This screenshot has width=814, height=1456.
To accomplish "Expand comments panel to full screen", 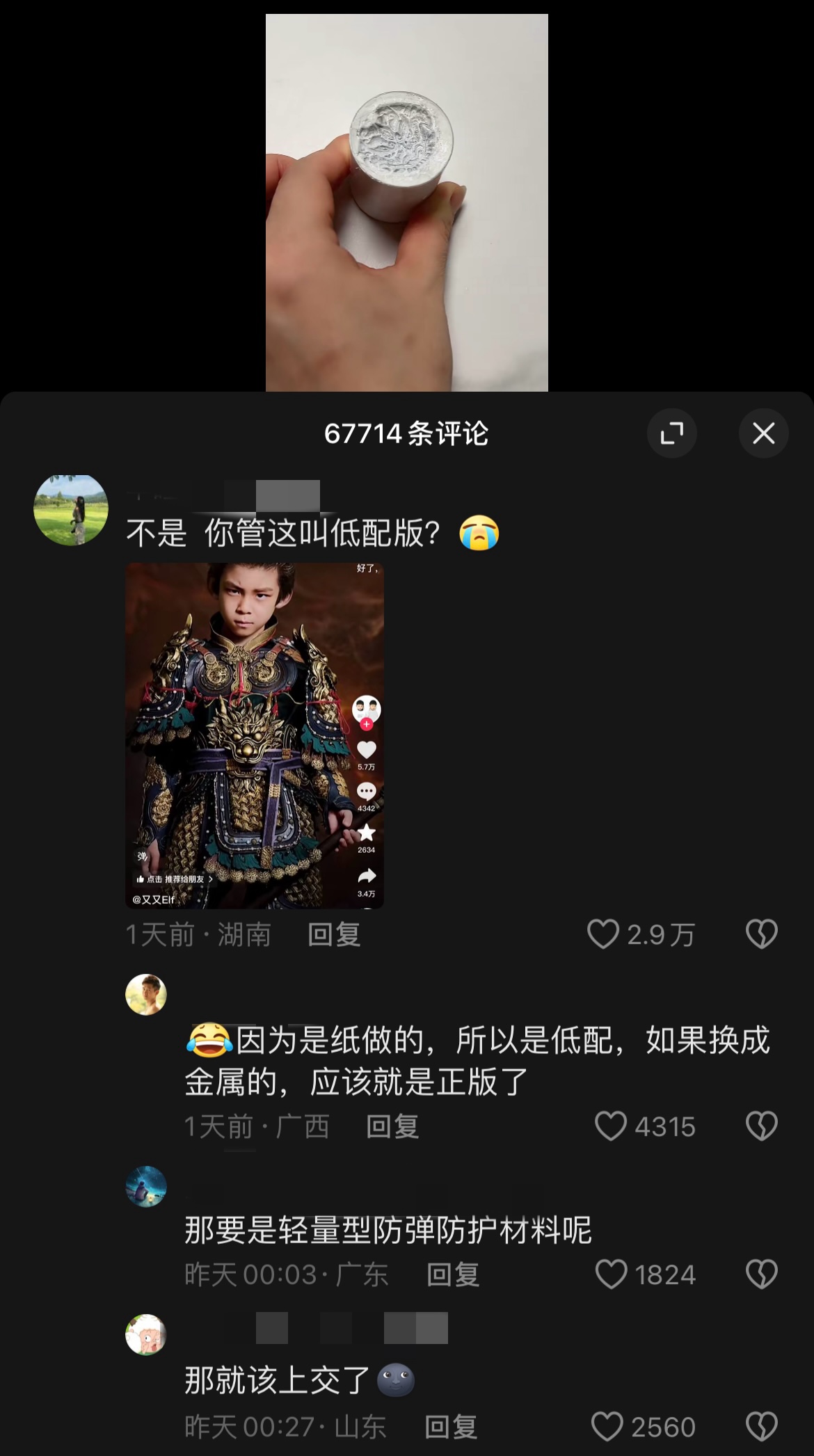I will coord(671,433).
